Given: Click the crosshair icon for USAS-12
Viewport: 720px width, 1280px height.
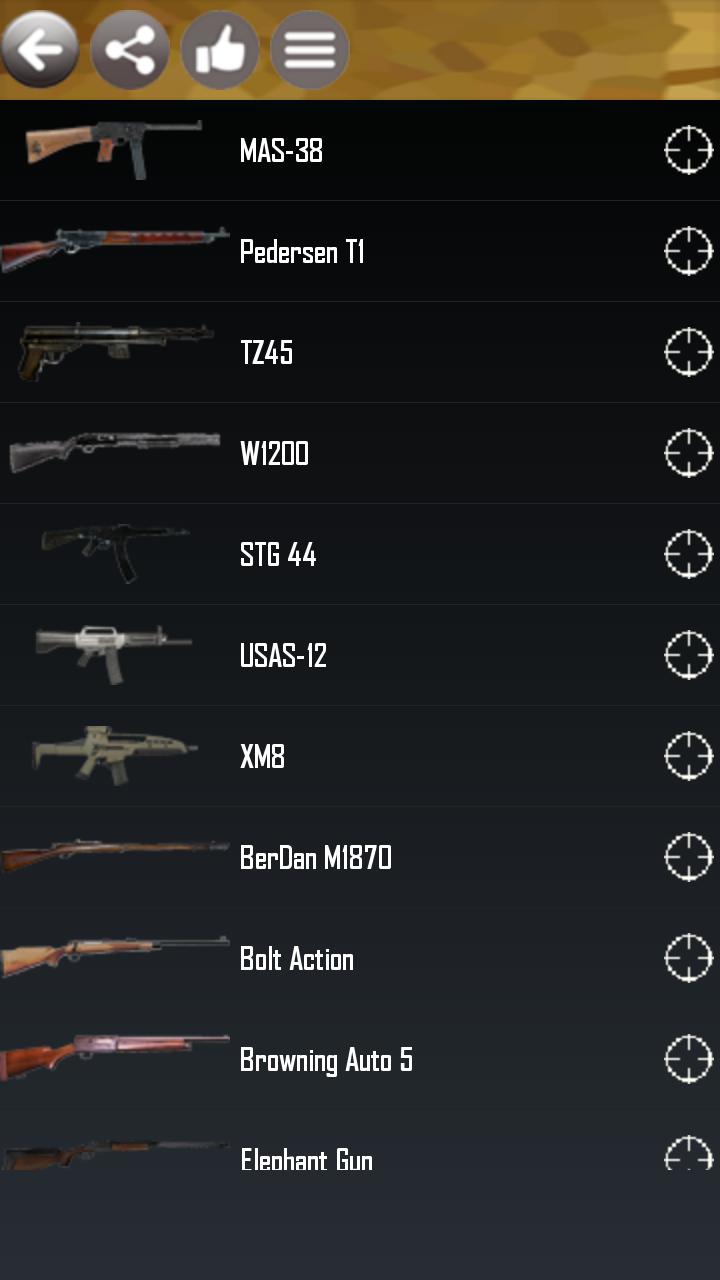Looking at the screenshot, I should pyautogui.click(x=689, y=654).
